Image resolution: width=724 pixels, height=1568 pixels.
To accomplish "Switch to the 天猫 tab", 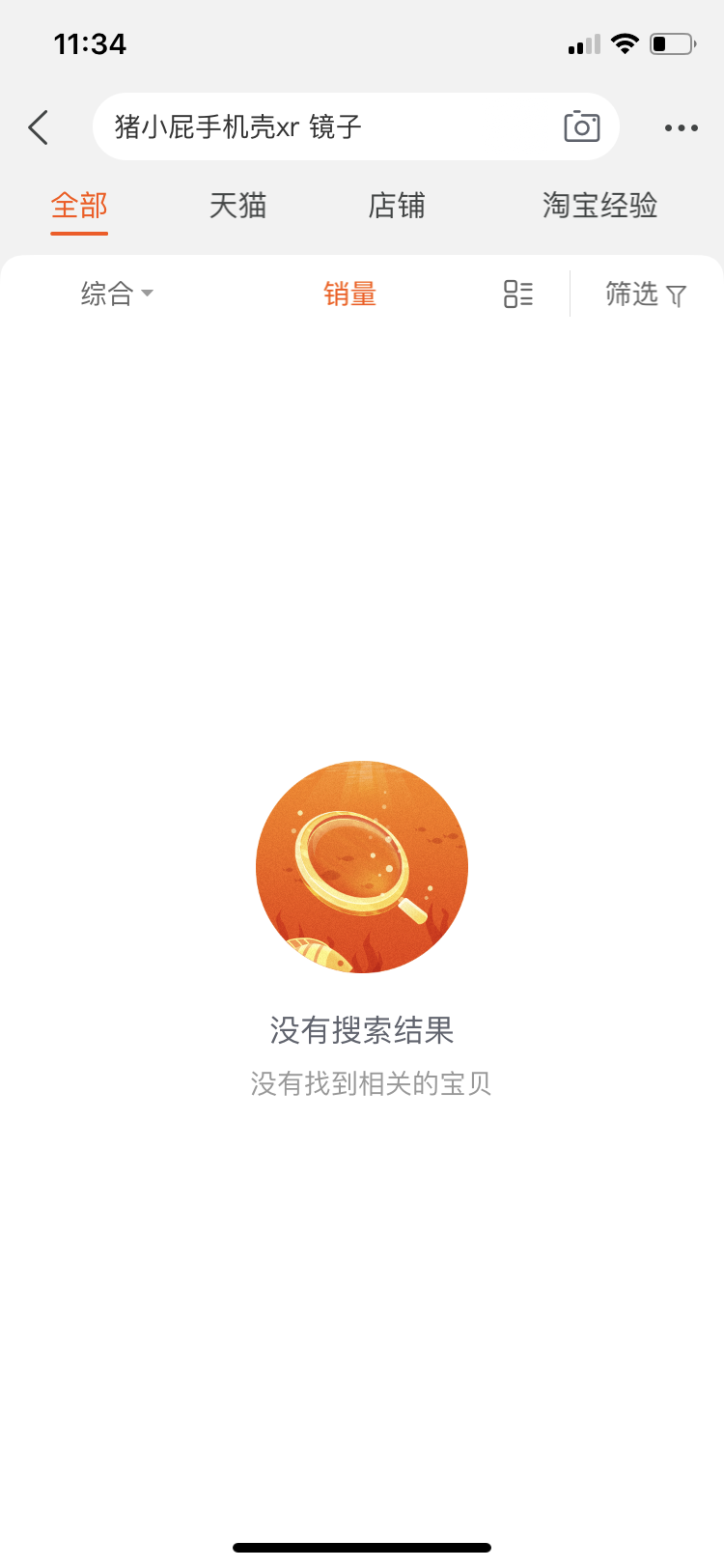I will click(237, 206).
